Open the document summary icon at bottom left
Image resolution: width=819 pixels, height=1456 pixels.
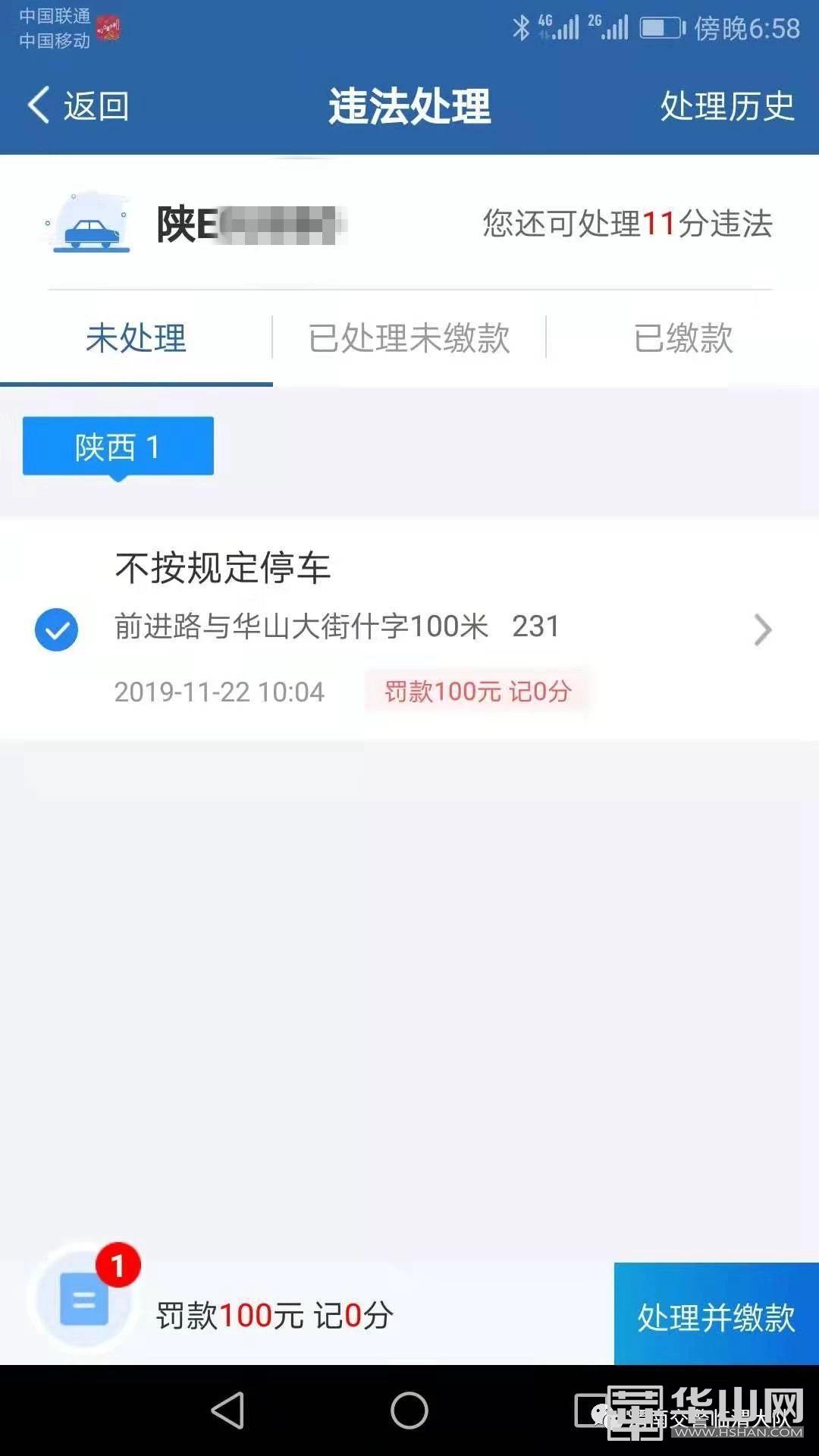pos(83,1299)
